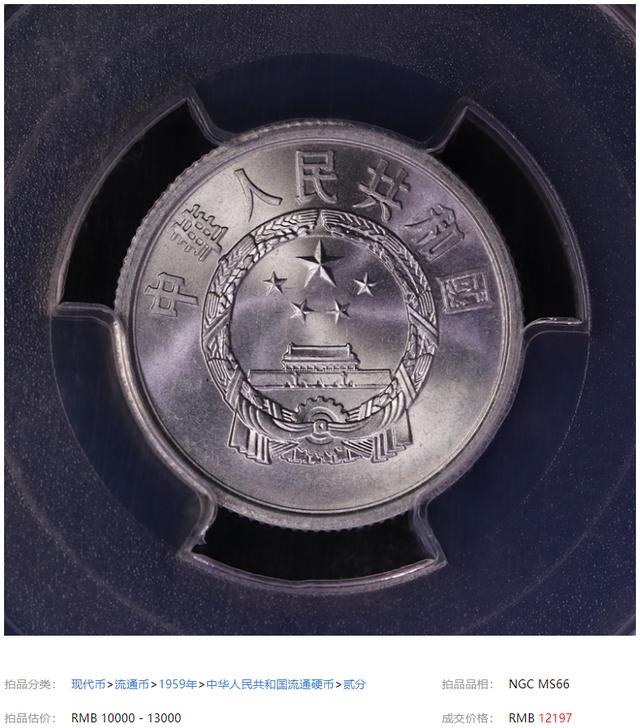The width and height of the screenshot is (640, 728).
Task: Go to the 流通币 category link
Action: [132, 684]
